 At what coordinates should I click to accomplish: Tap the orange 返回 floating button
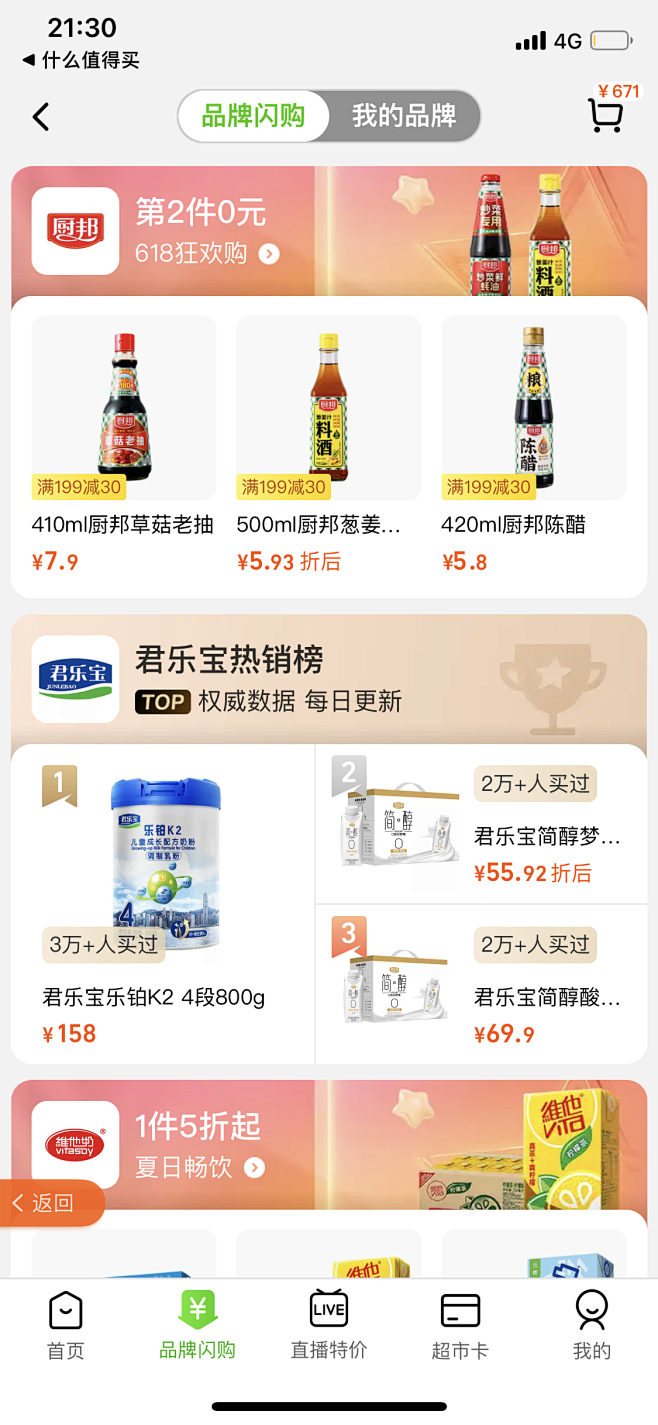[50, 1203]
